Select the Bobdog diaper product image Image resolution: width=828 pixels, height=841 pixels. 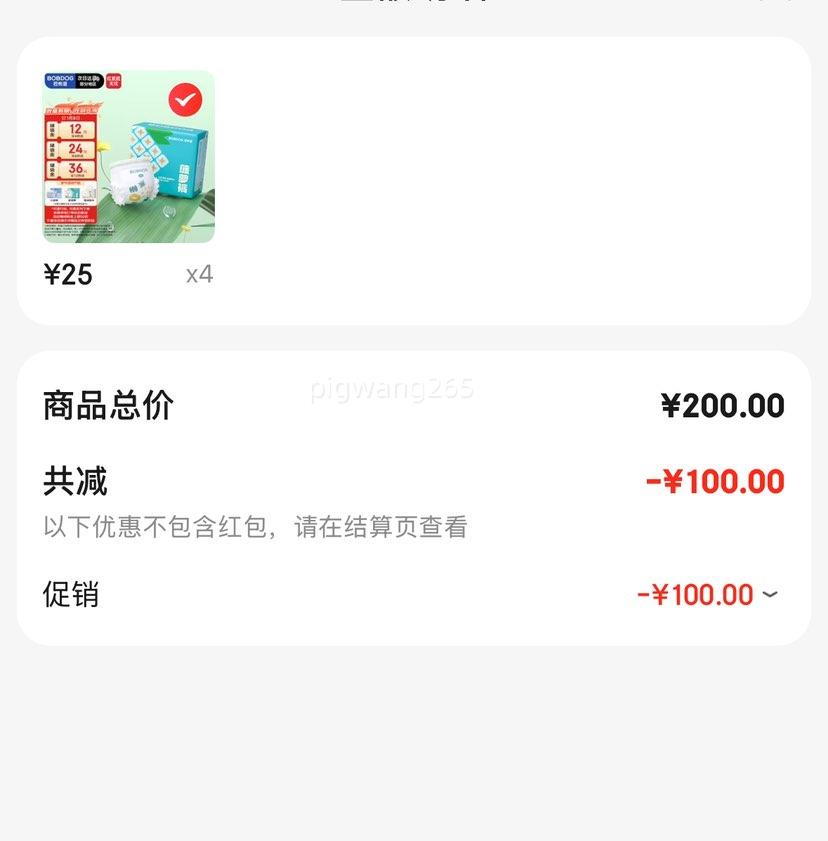click(x=128, y=157)
